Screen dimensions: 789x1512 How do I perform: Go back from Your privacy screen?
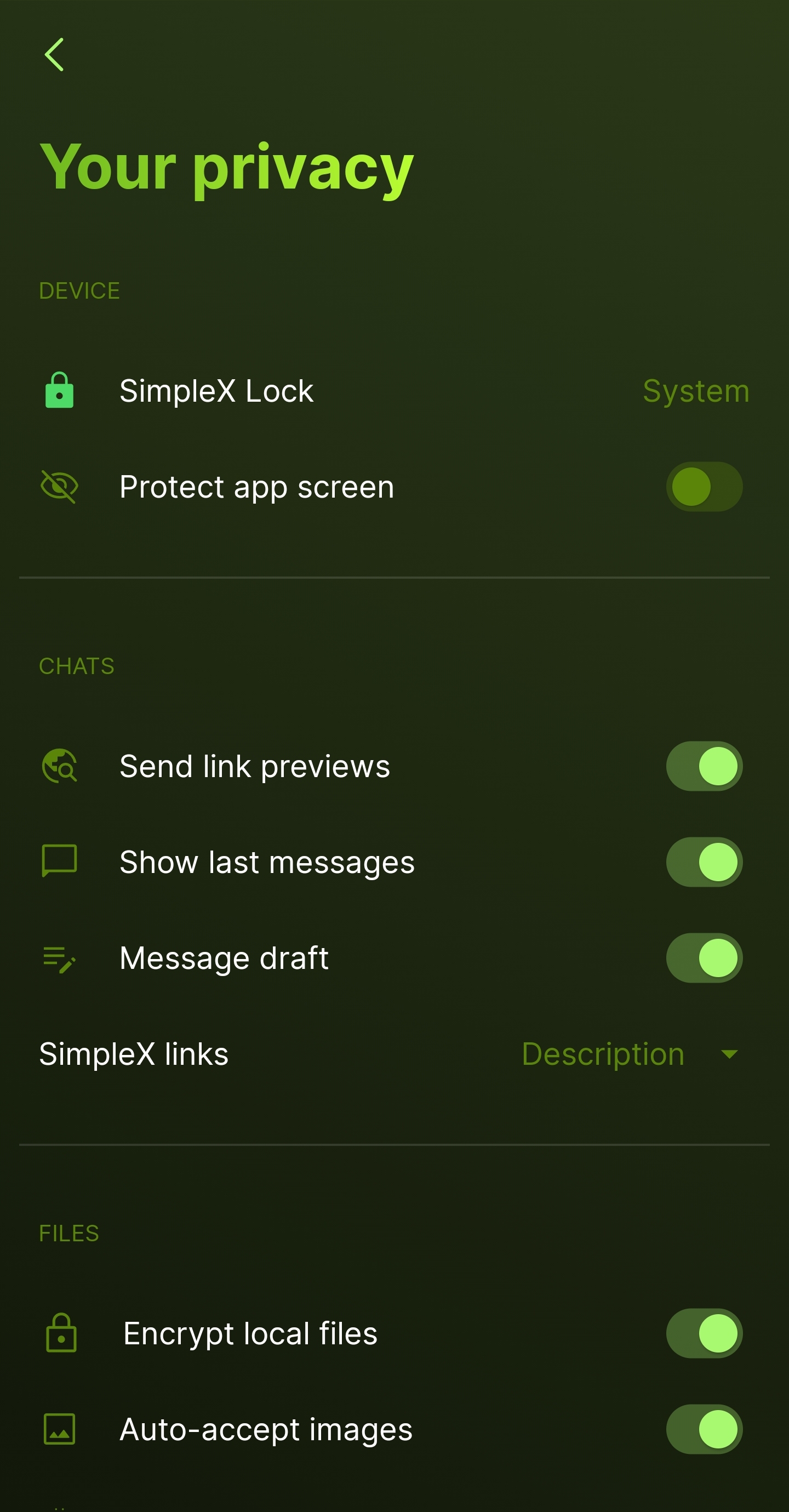(54, 55)
